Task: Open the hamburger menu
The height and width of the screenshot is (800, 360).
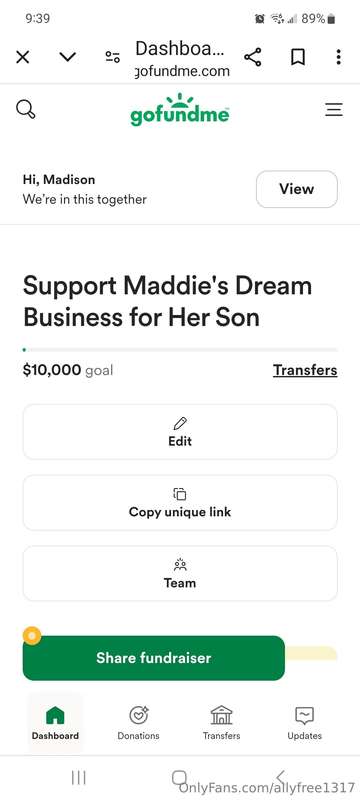Action: 334,109
